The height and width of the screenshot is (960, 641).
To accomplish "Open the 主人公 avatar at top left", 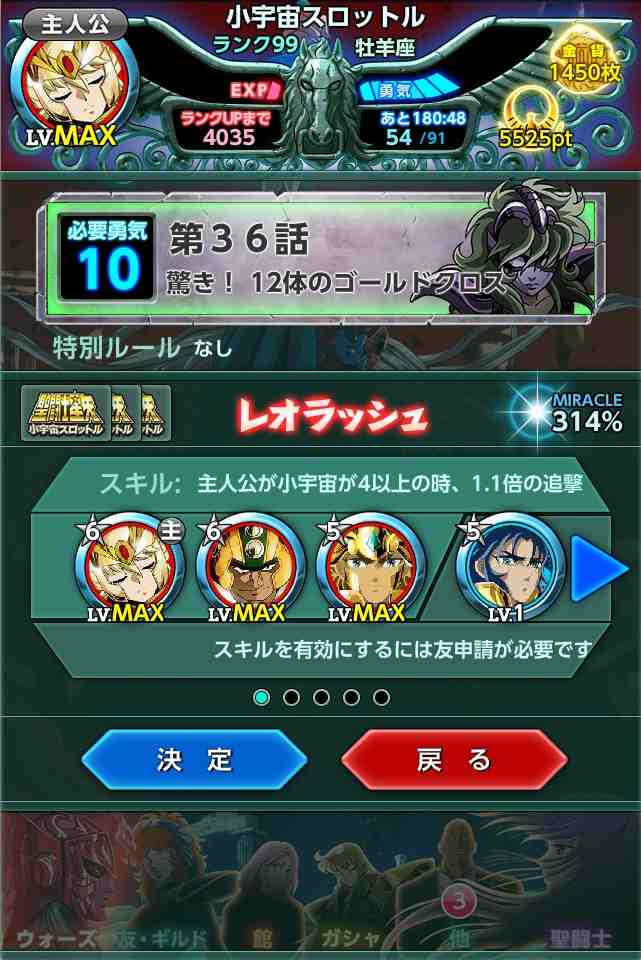I will click(68, 85).
